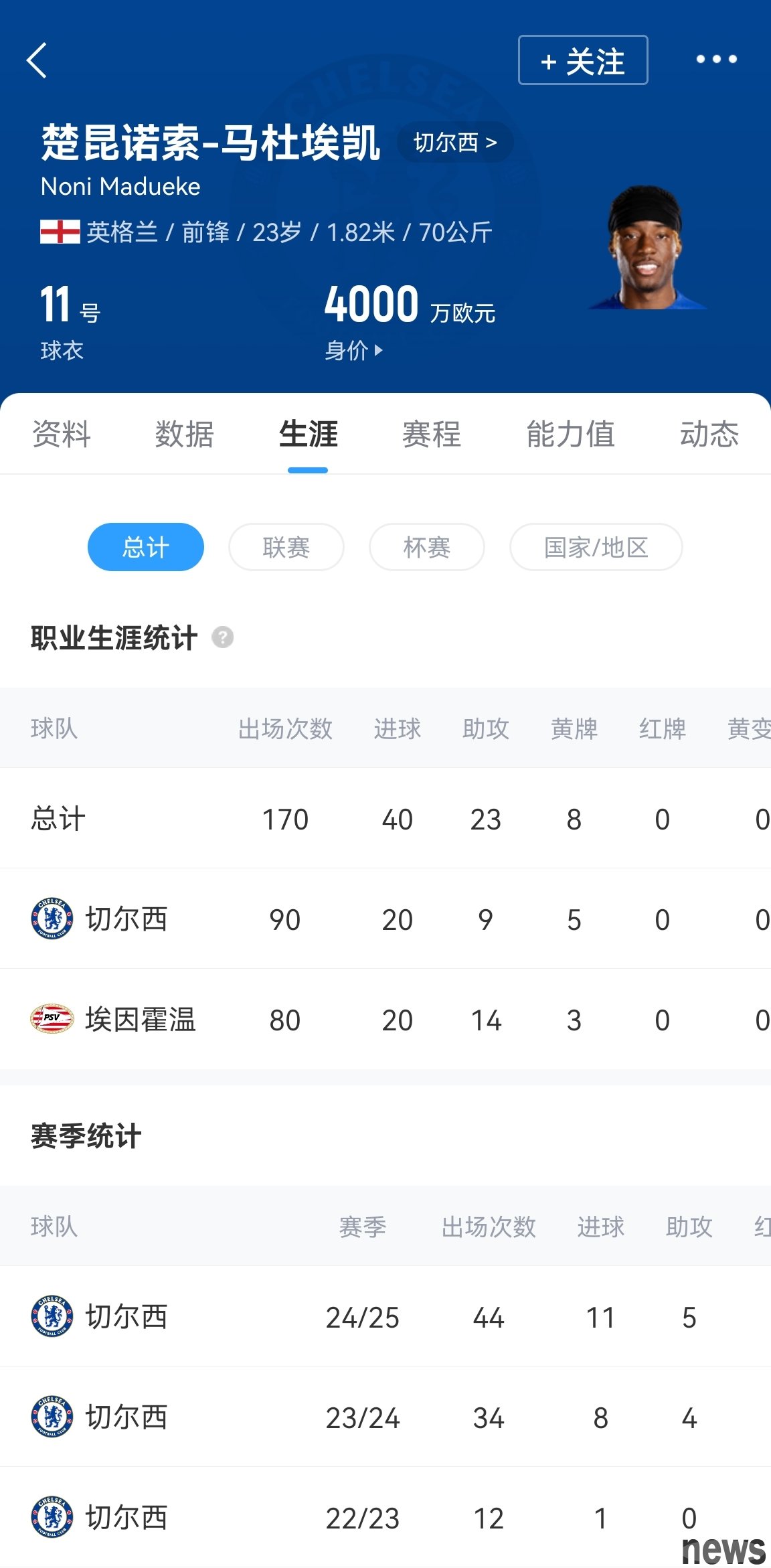Screen dimensions: 771x1568
Task: Follow the player with 关注 button
Action: tap(583, 60)
